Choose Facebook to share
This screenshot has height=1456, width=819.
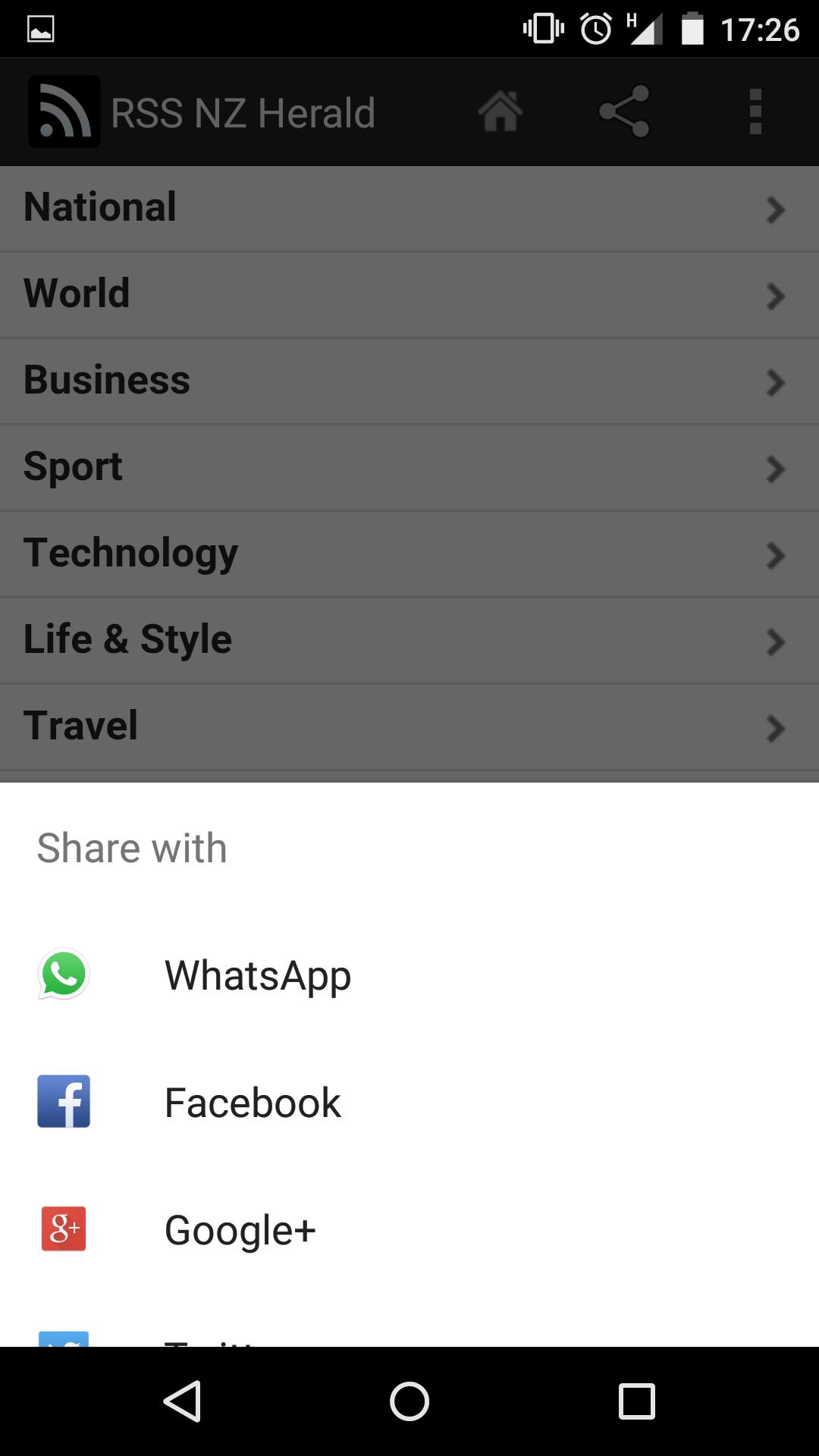pyautogui.click(x=253, y=1103)
